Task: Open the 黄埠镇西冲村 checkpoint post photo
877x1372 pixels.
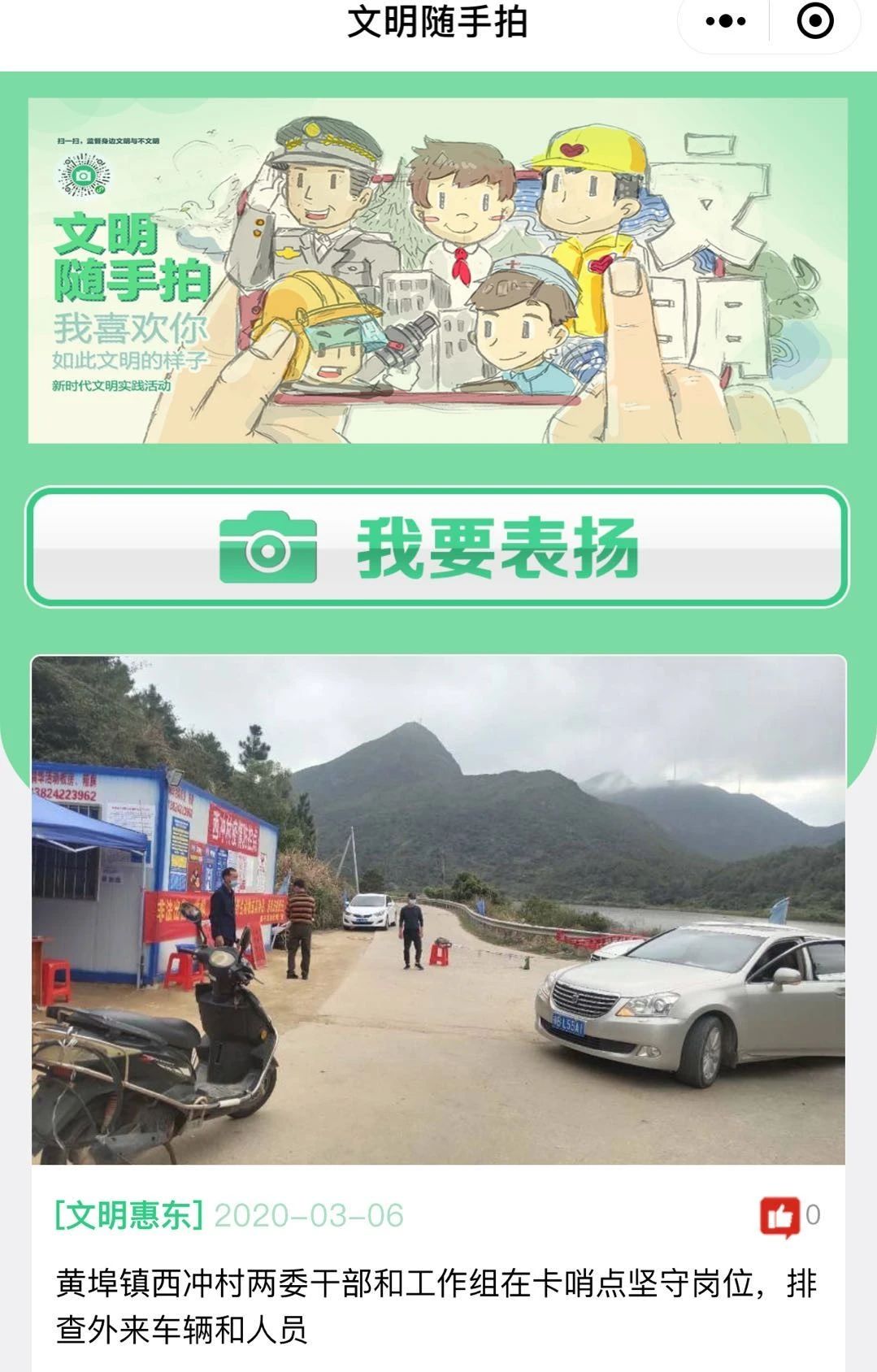Action: 437,910
